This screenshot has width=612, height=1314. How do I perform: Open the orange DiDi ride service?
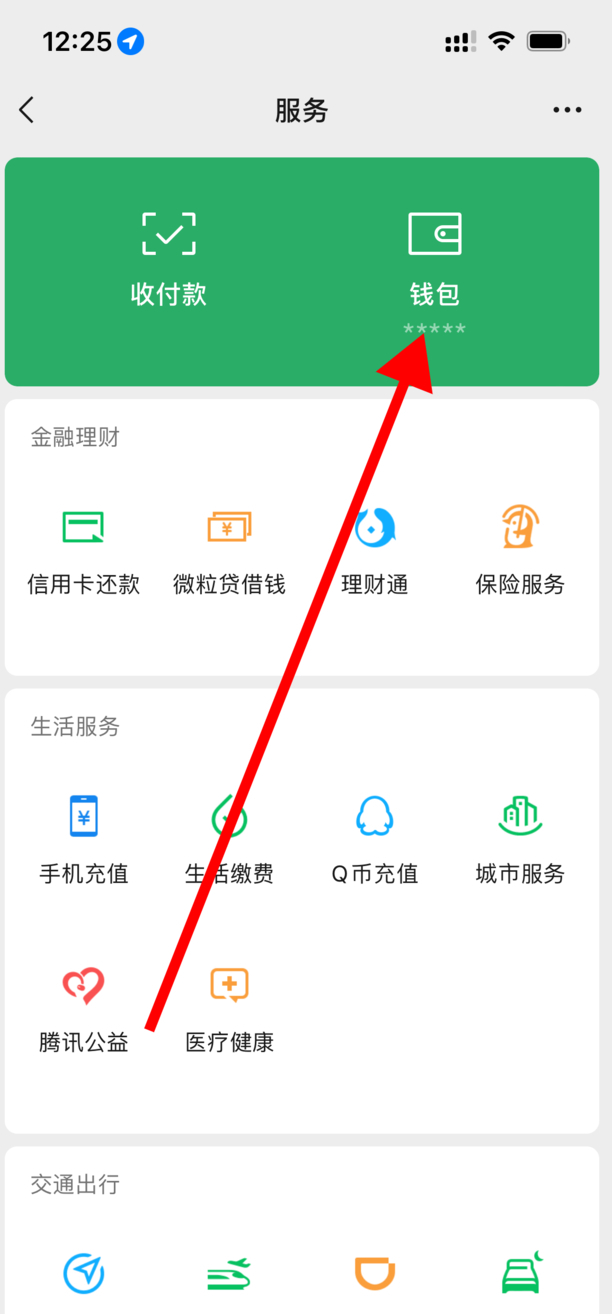point(375,1274)
